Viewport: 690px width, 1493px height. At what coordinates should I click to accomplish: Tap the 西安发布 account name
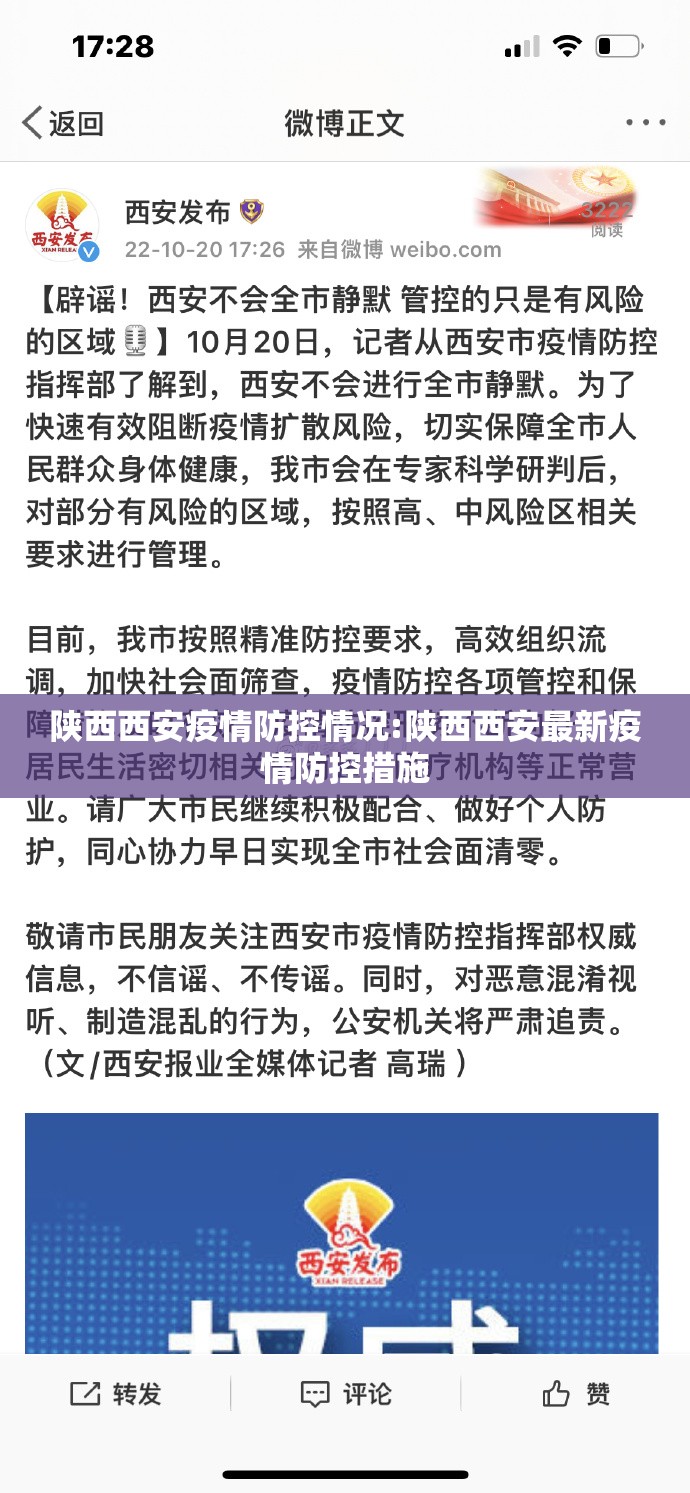tap(177, 211)
